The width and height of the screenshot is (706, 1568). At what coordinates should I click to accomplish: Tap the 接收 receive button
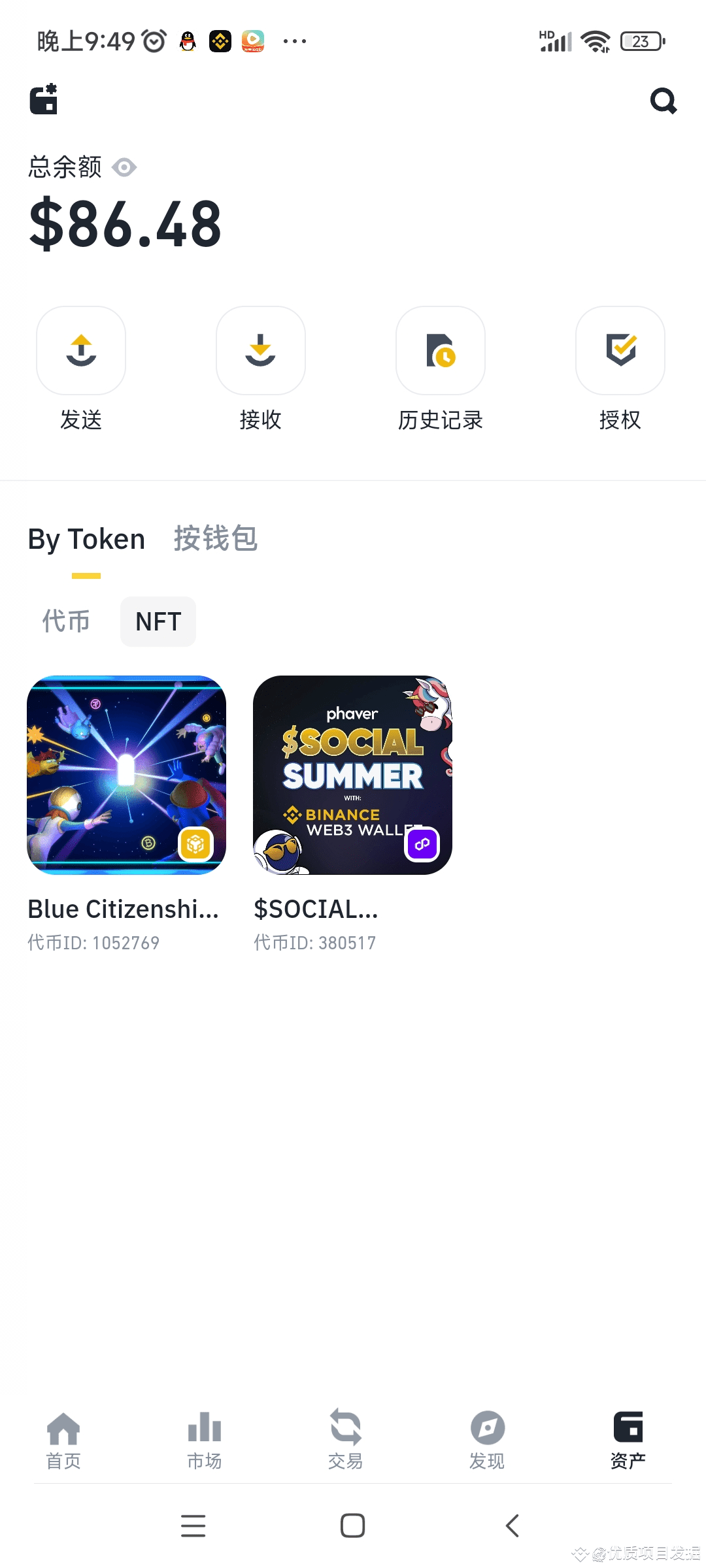261,350
